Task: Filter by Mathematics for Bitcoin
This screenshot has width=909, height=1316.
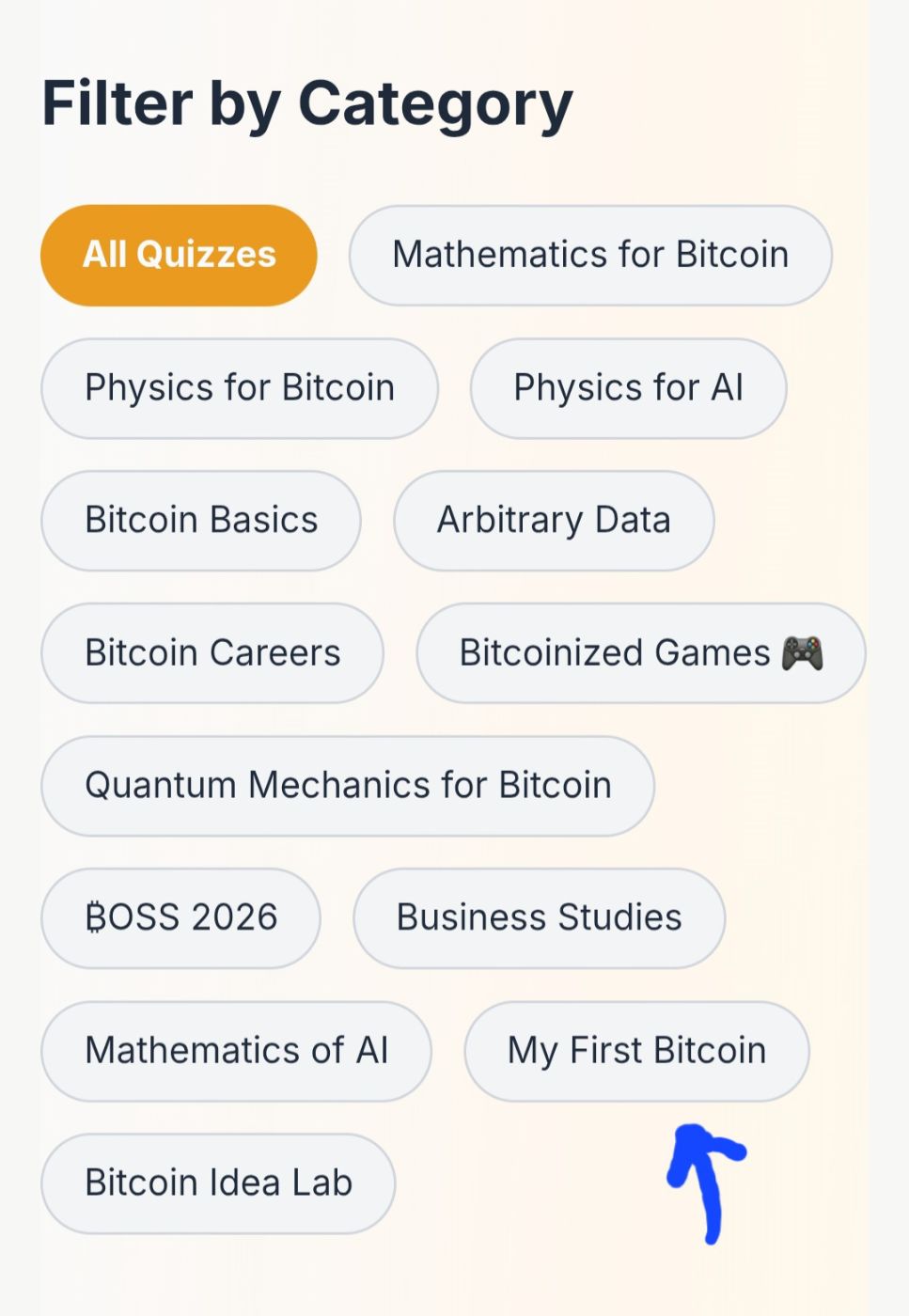Action: pyautogui.click(x=590, y=255)
